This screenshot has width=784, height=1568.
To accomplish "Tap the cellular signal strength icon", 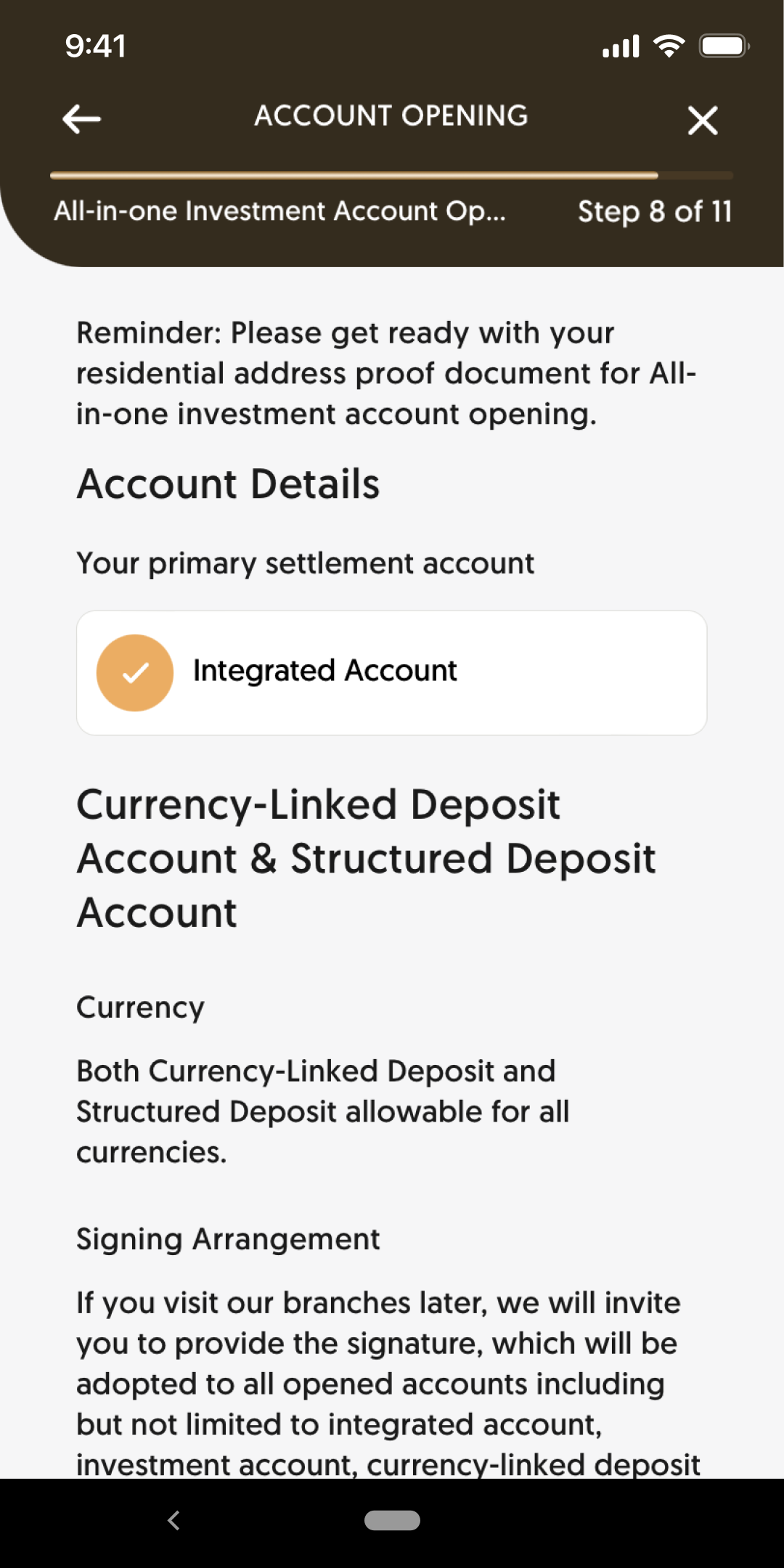I will [x=621, y=46].
